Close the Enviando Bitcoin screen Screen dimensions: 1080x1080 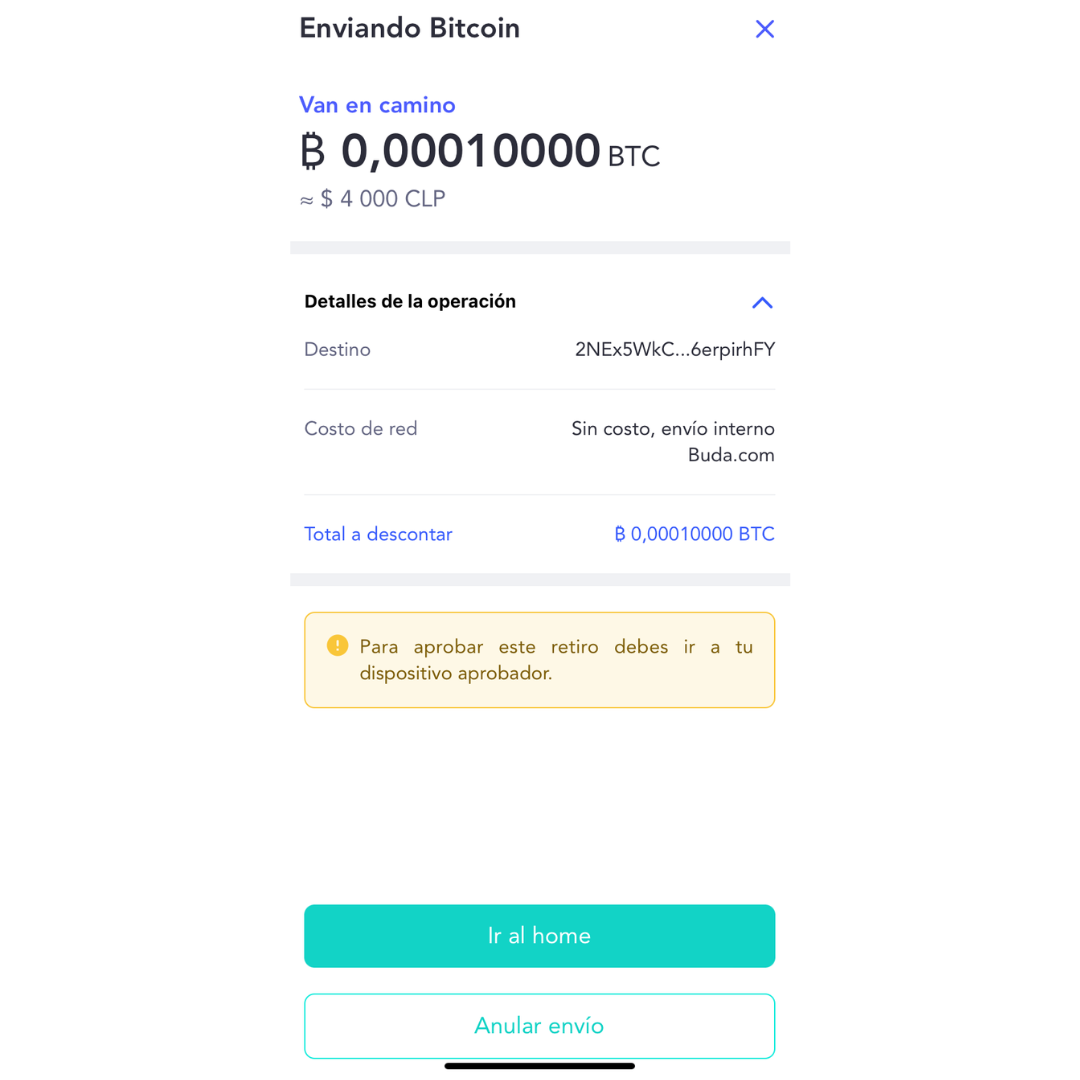tap(765, 29)
